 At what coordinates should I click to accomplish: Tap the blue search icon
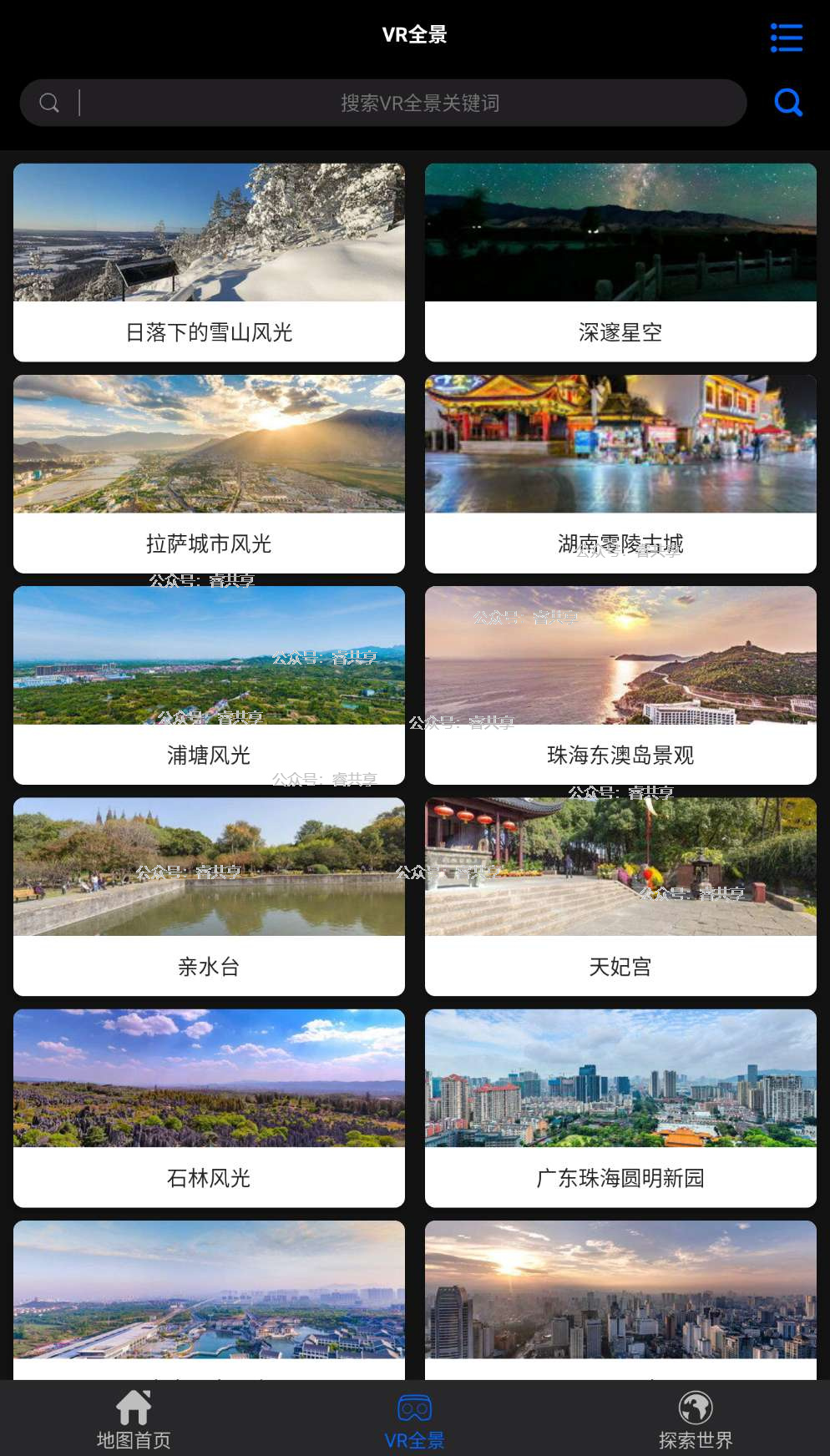pyautogui.click(x=788, y=103)
